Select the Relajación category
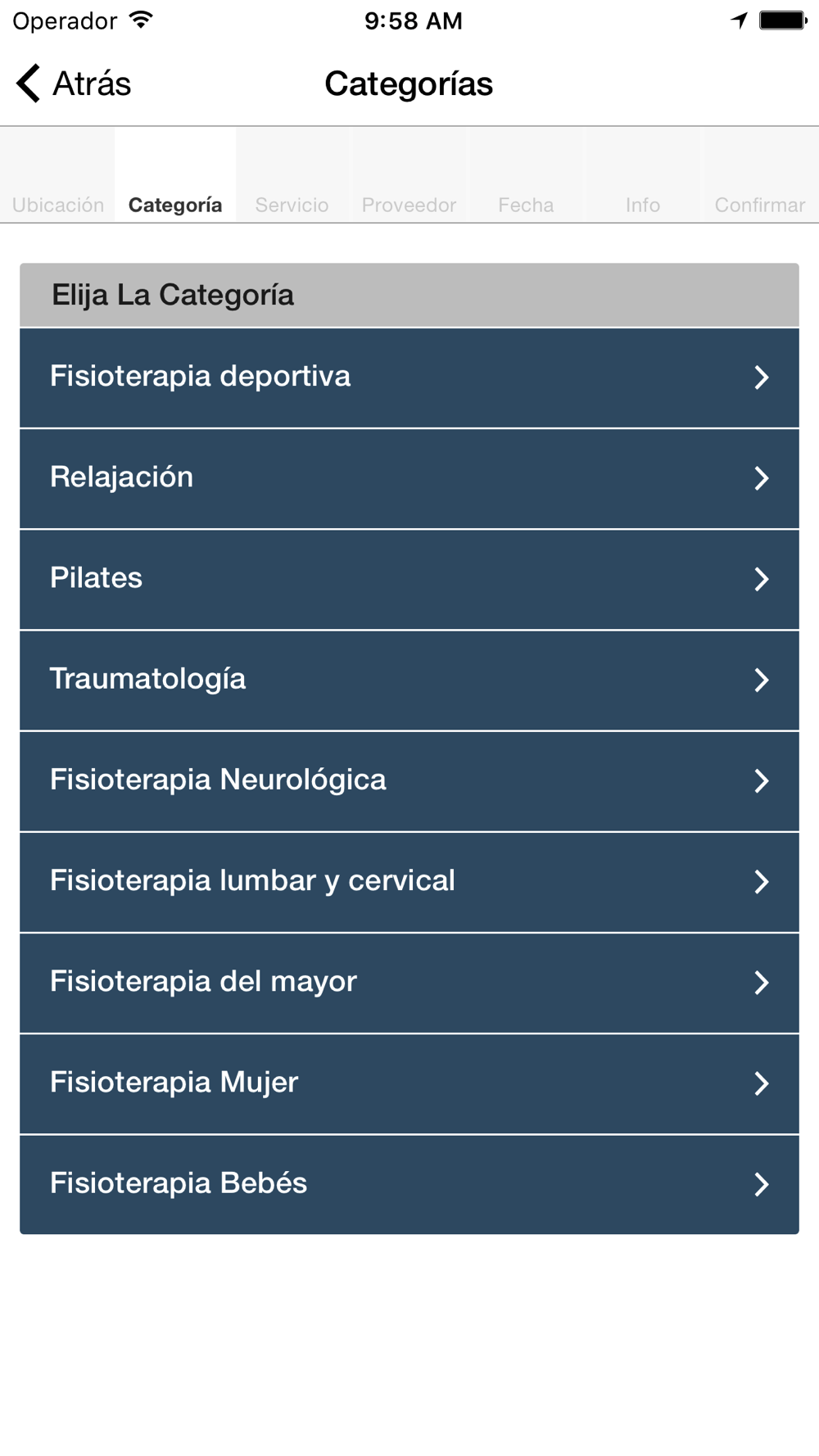 point(409,478)
